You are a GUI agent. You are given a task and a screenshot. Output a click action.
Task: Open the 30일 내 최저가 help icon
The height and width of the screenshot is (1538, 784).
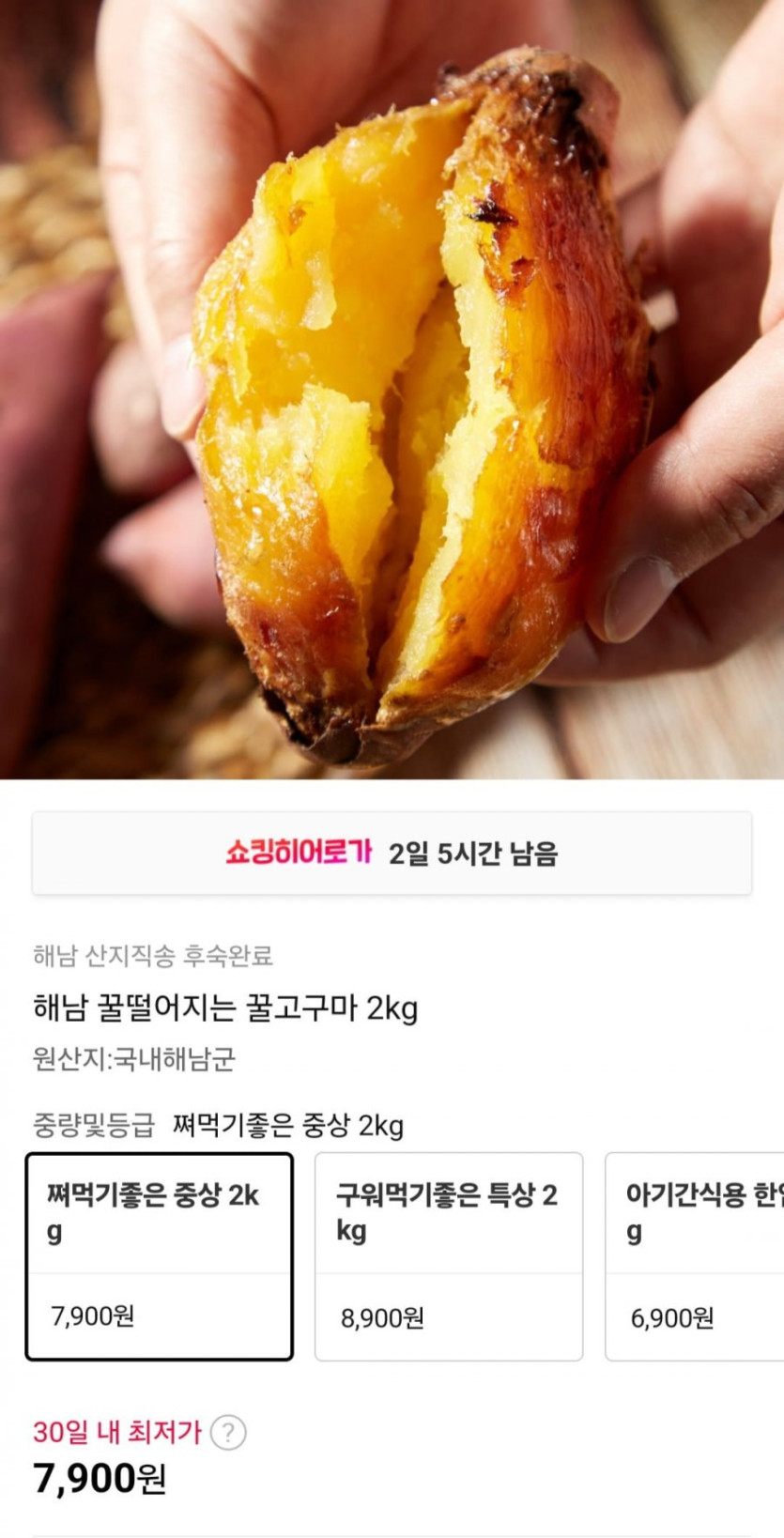coord(228,1433)
